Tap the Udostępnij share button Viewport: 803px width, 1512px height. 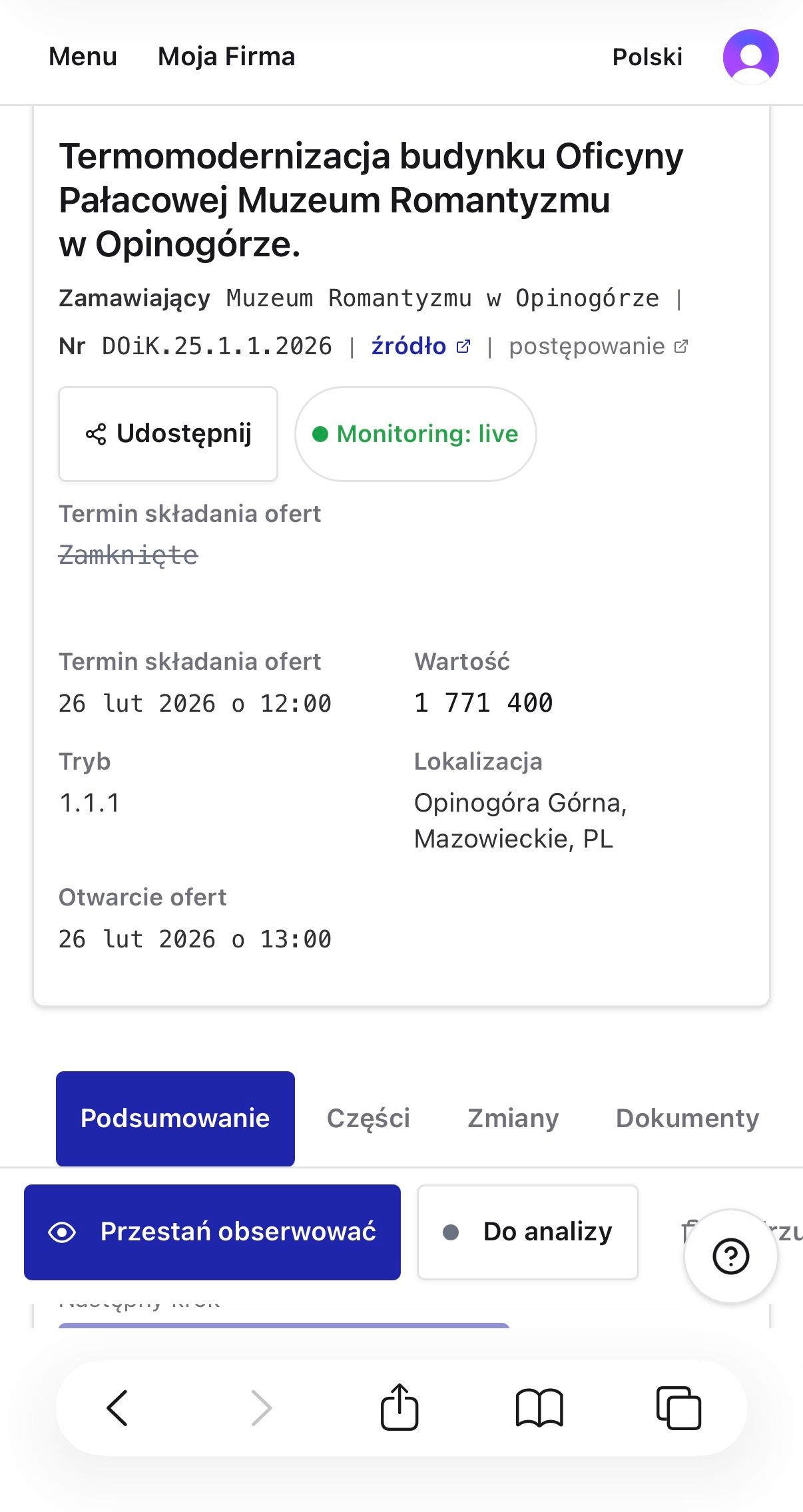168,434
